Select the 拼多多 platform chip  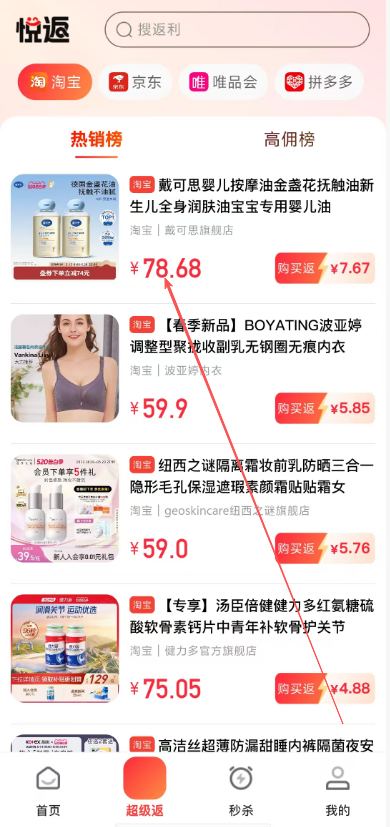319,82
